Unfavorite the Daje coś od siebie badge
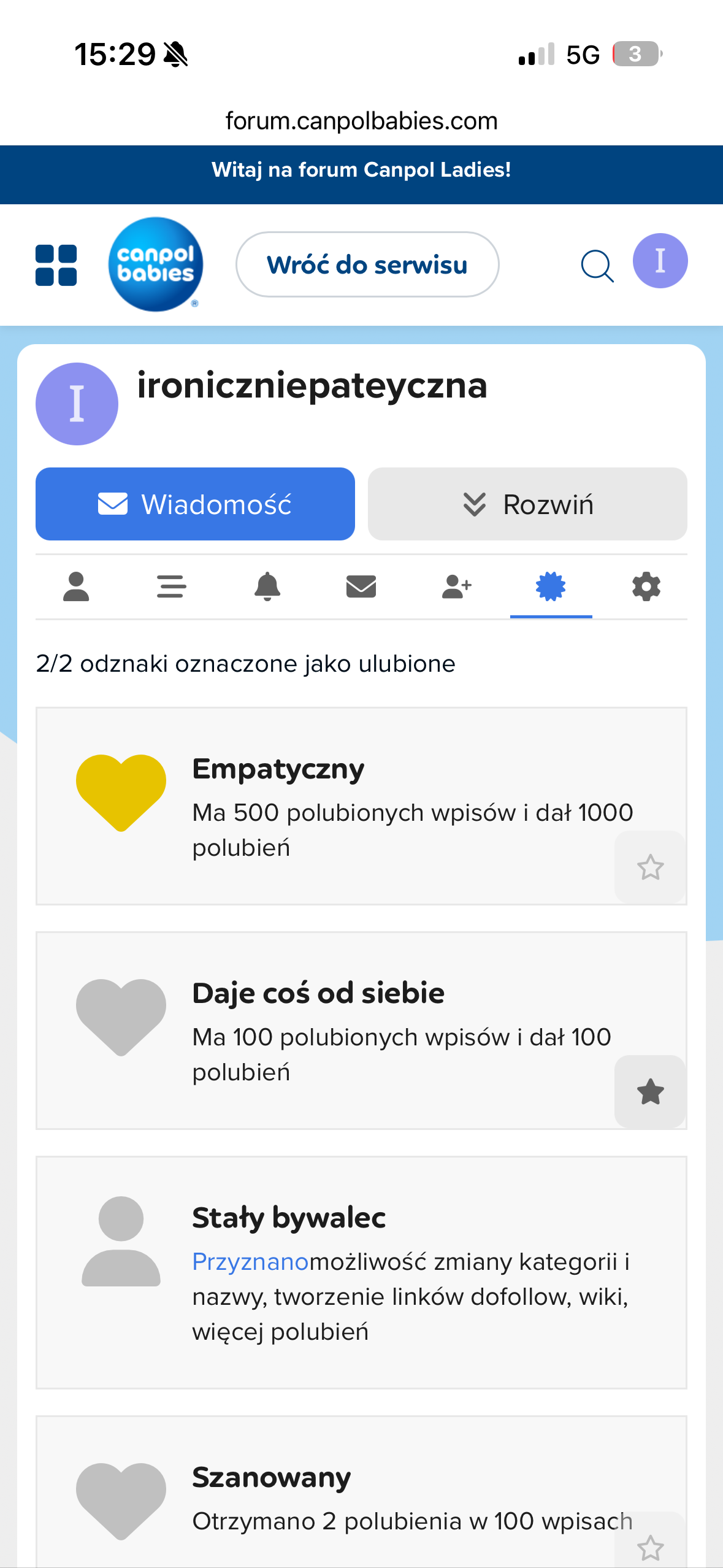This screenshot has width=723, height=1568. coord(650,1092)
